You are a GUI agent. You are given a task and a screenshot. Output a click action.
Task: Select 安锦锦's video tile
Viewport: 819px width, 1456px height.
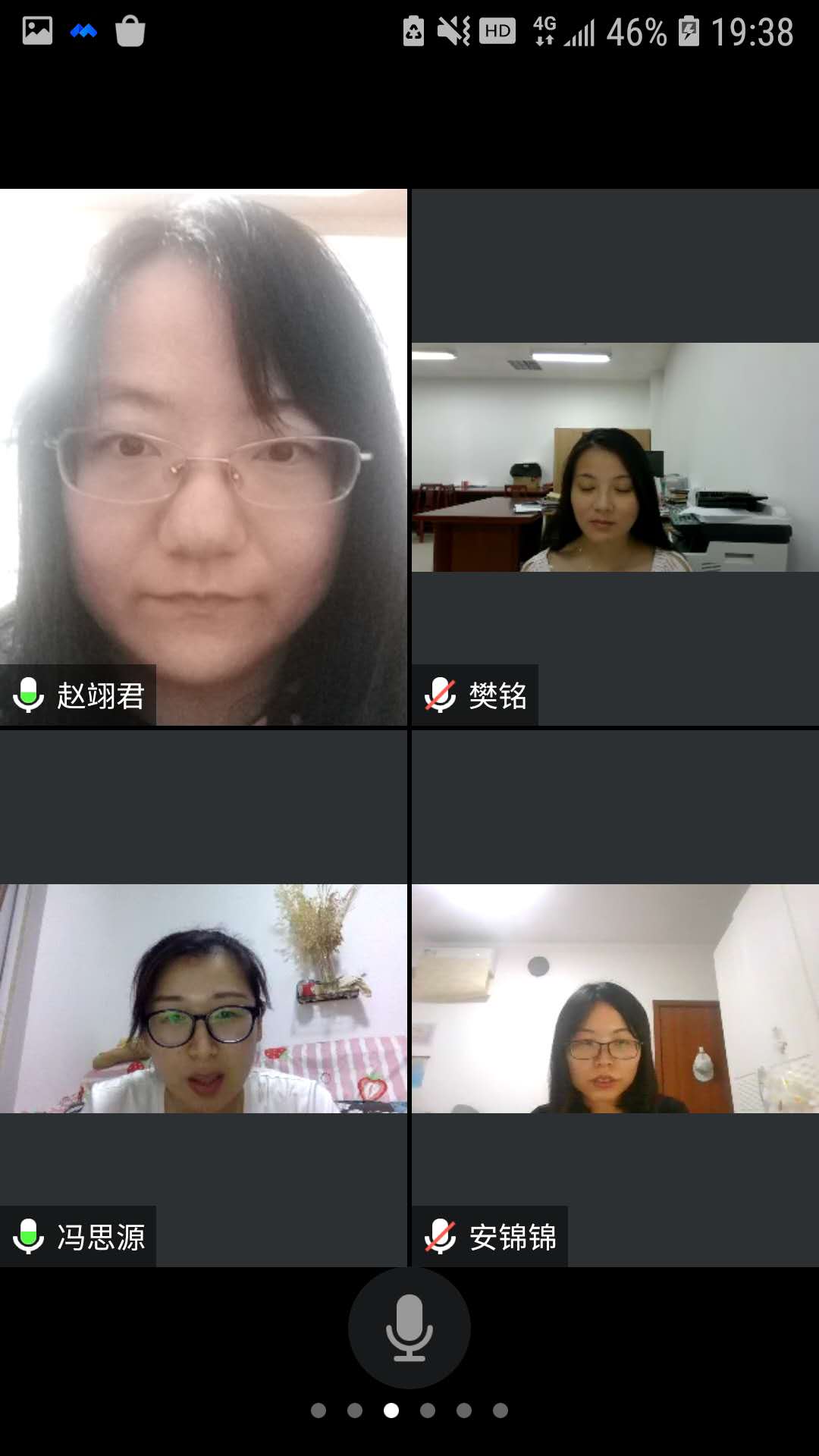point(615,998)
